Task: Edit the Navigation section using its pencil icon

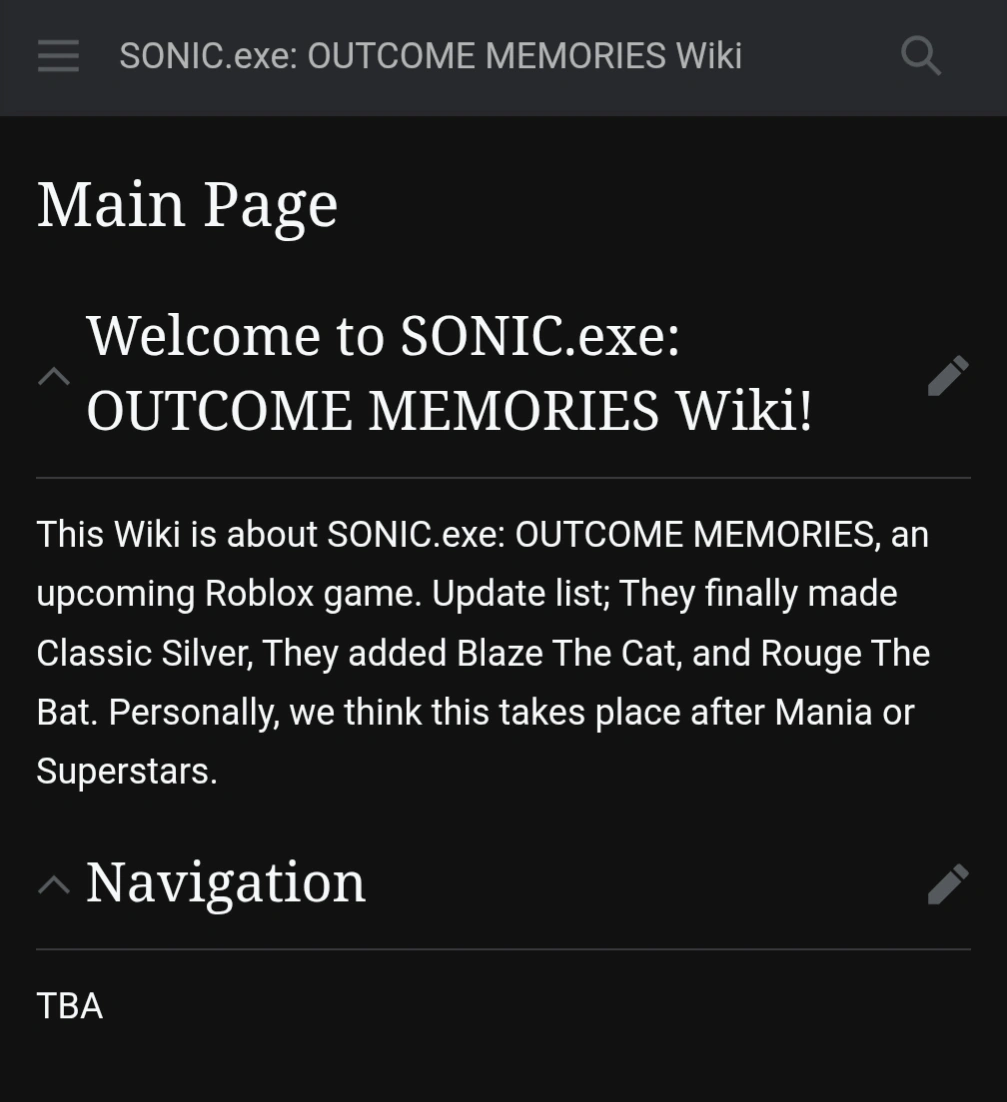Action: coord(946,884)
